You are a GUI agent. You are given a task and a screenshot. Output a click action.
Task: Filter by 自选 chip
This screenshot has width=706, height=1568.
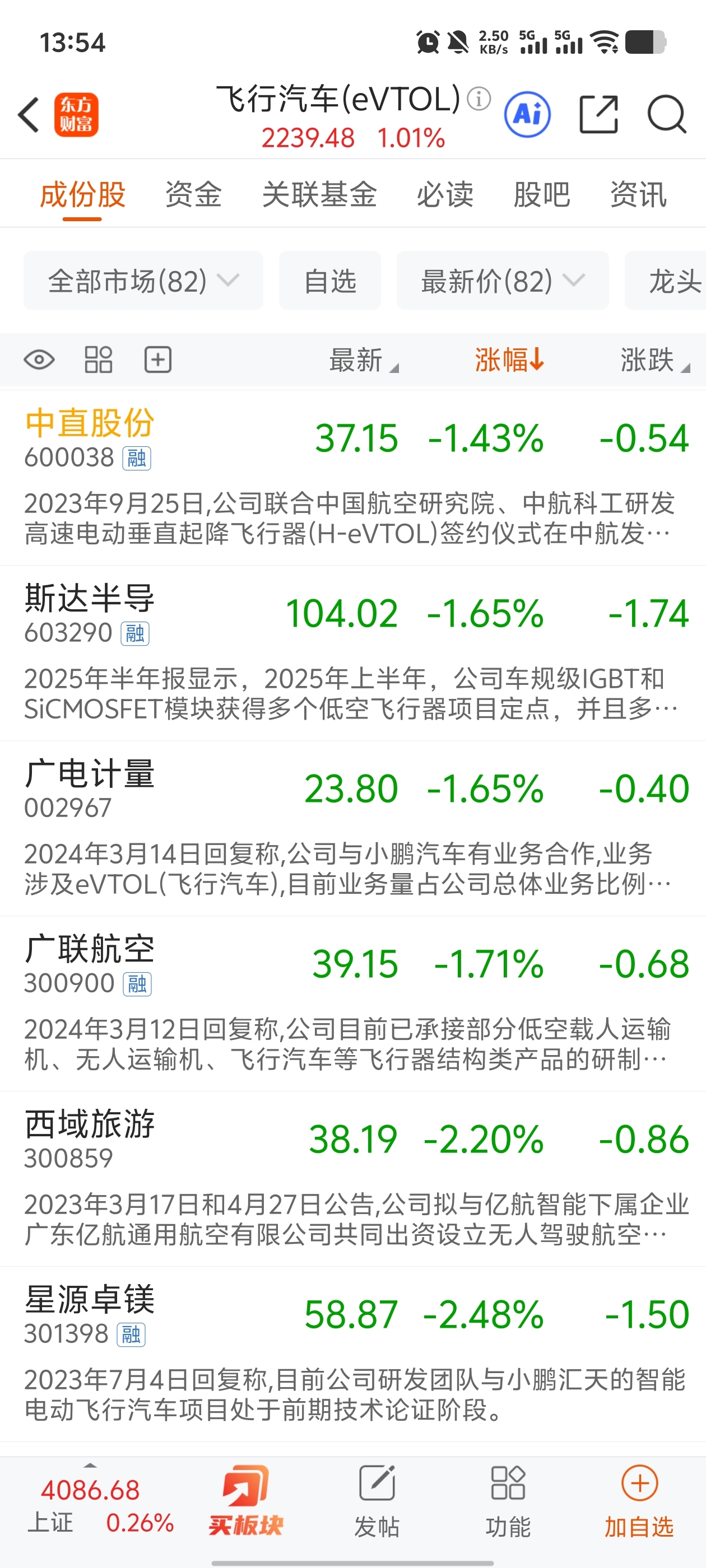(329, 281)
